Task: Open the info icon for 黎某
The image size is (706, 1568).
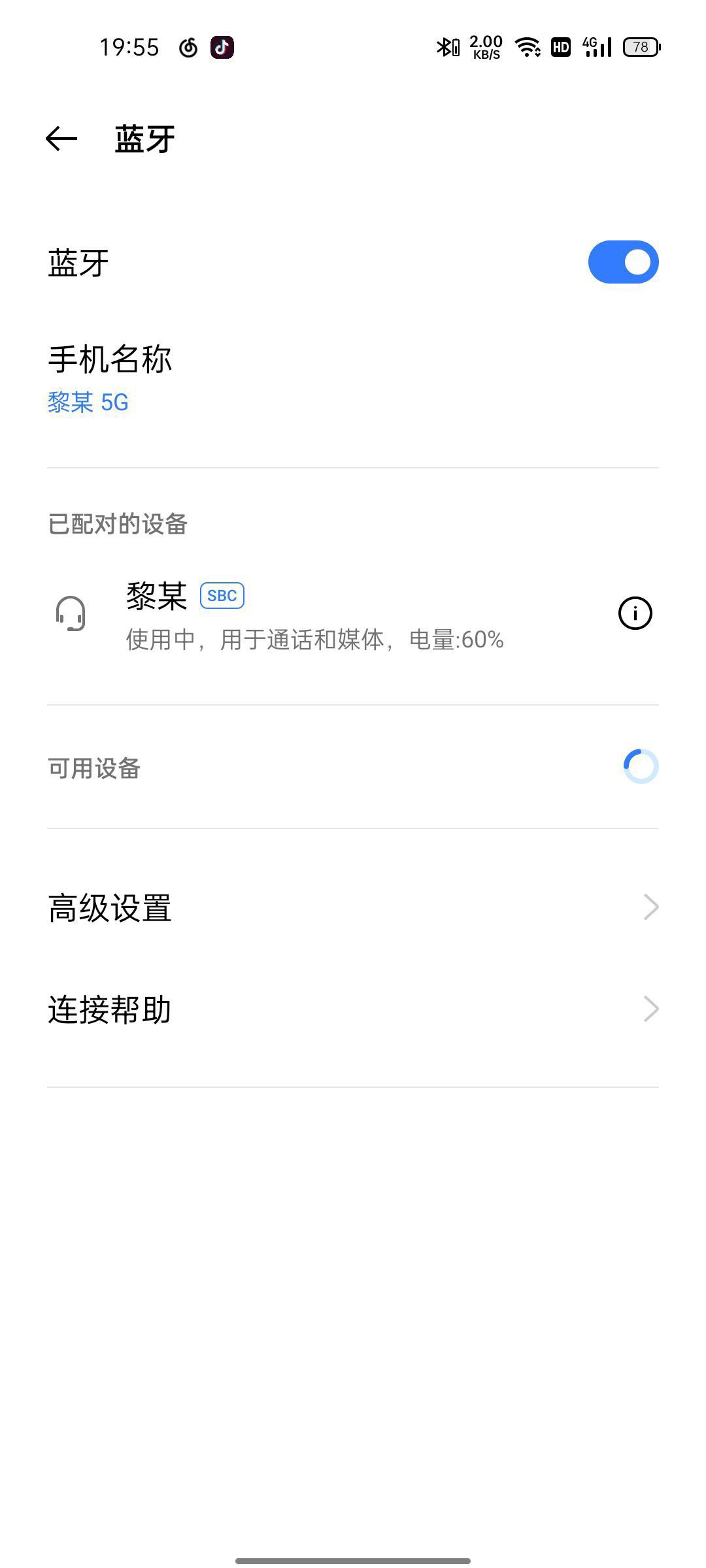Action: click(x=635, y=613)
